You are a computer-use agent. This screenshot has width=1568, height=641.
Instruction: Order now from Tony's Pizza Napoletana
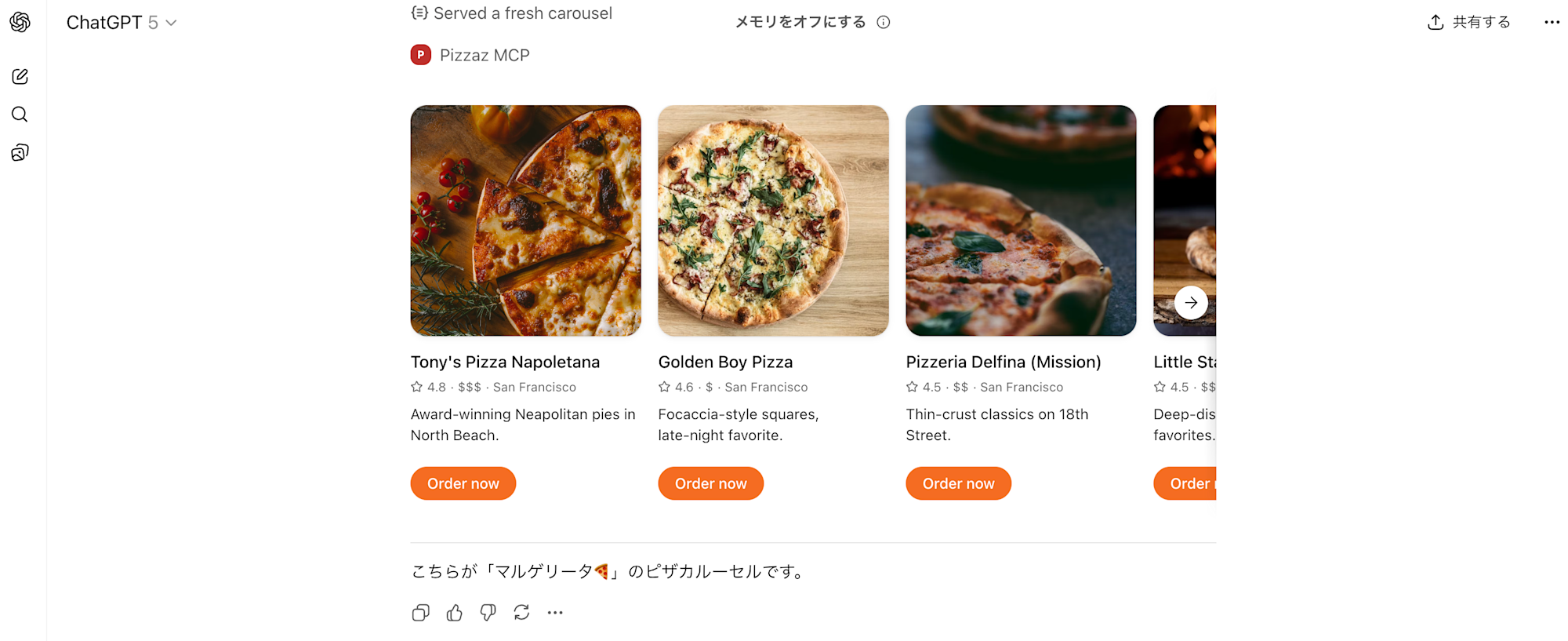pyautogui.click(x=463, y=483)
